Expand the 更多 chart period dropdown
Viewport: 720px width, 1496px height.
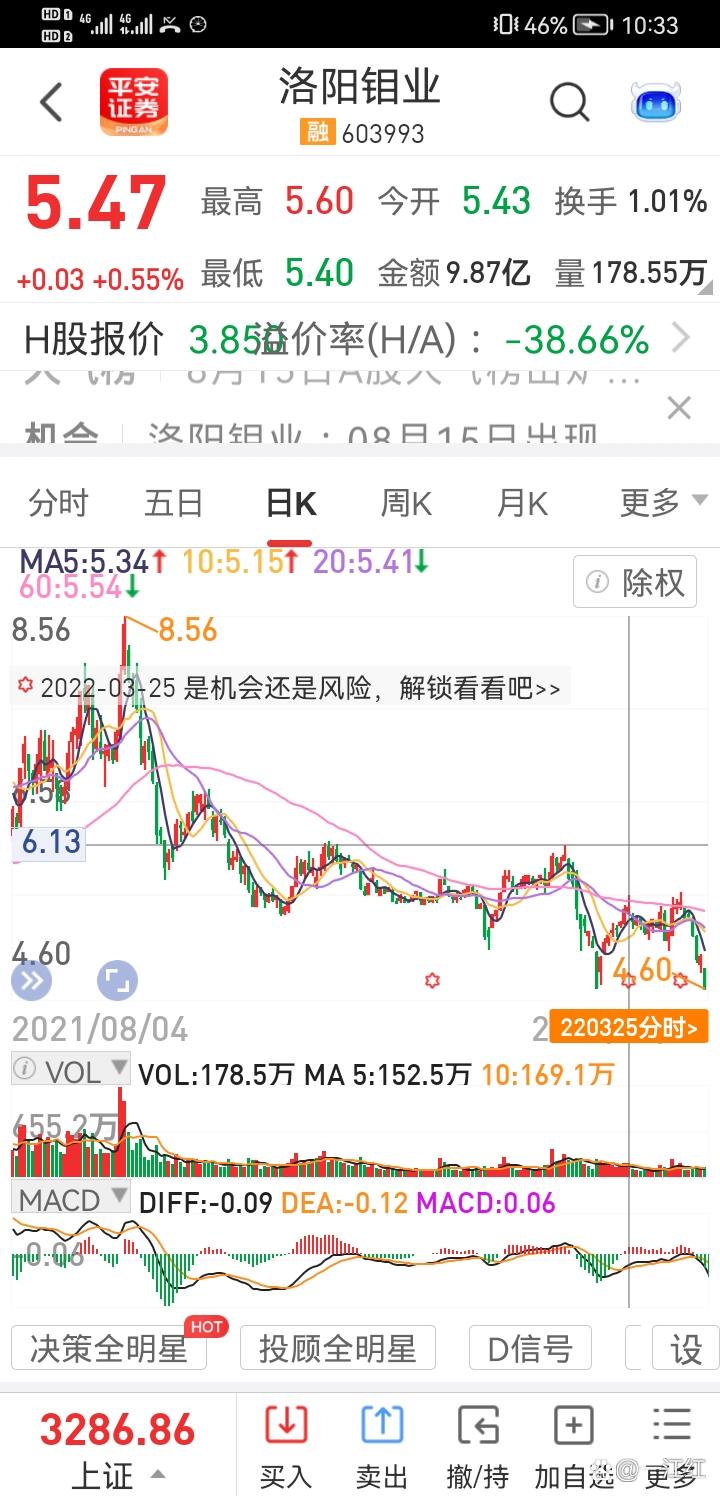(662, 503)
